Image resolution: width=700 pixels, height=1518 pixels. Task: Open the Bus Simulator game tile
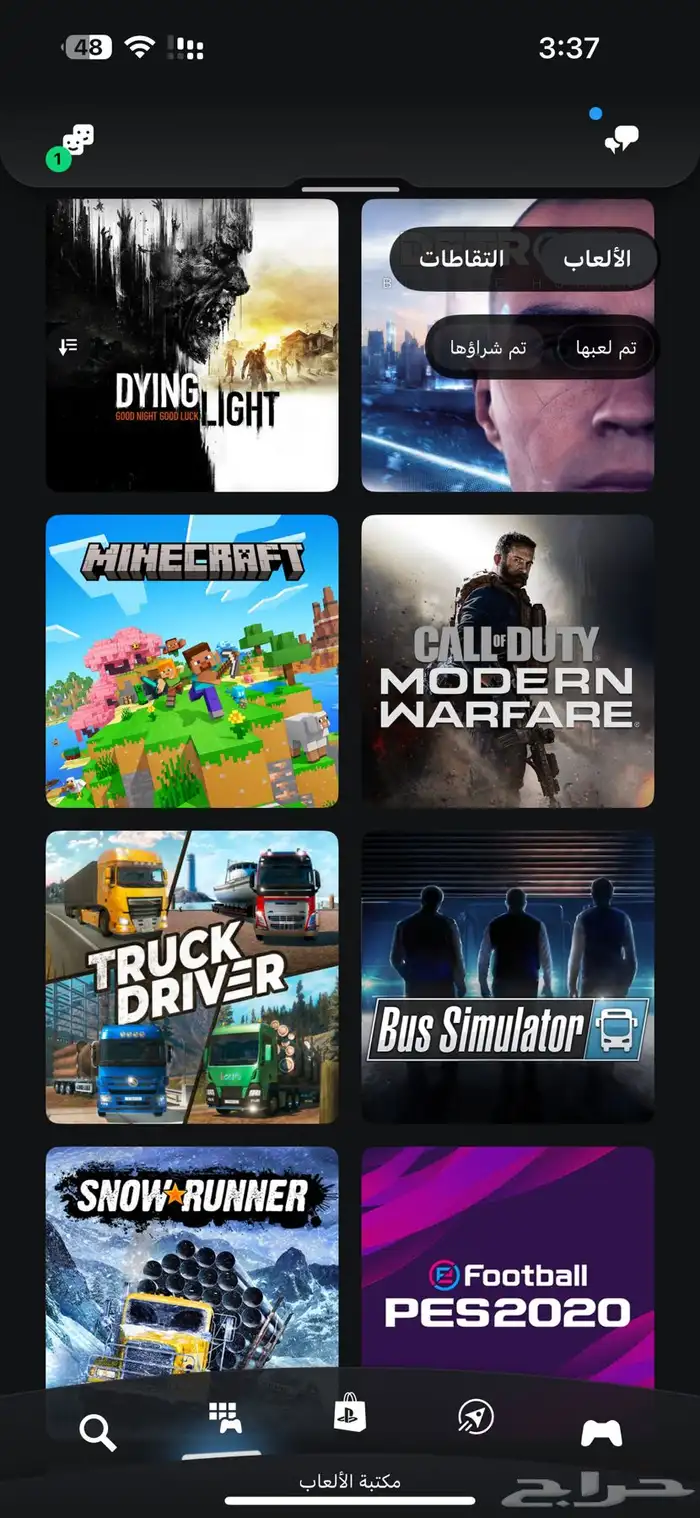(507, 977)
